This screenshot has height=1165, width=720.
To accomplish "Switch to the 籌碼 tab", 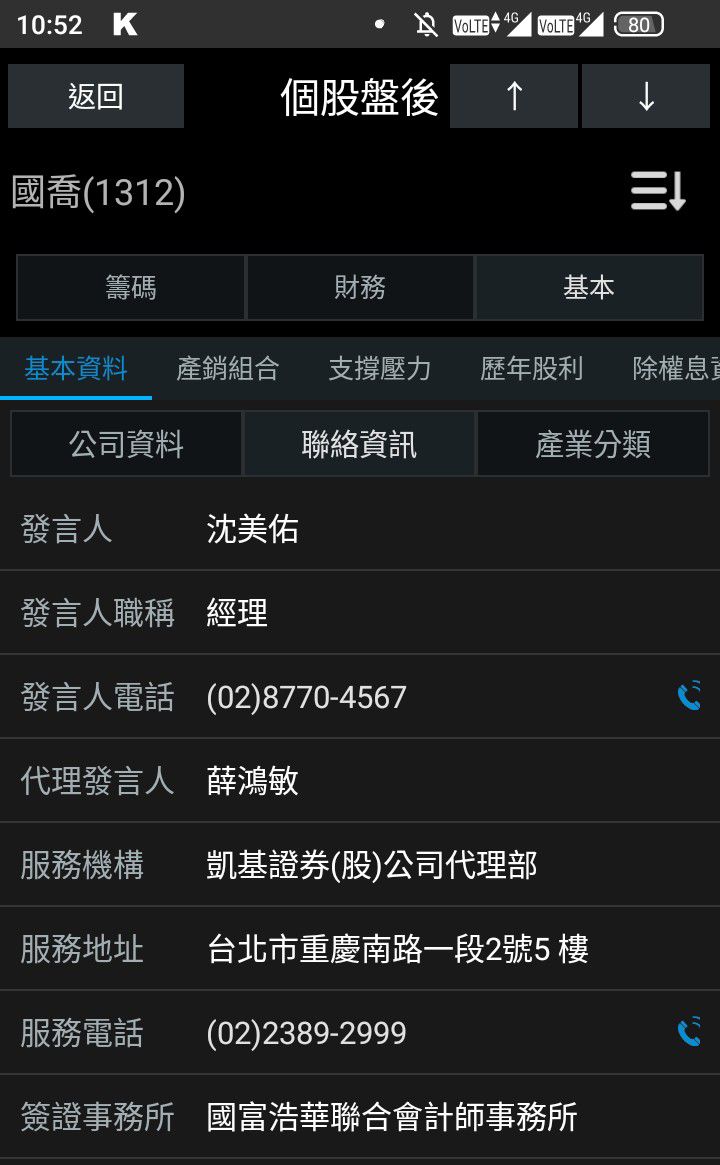I will coord(131,288).
